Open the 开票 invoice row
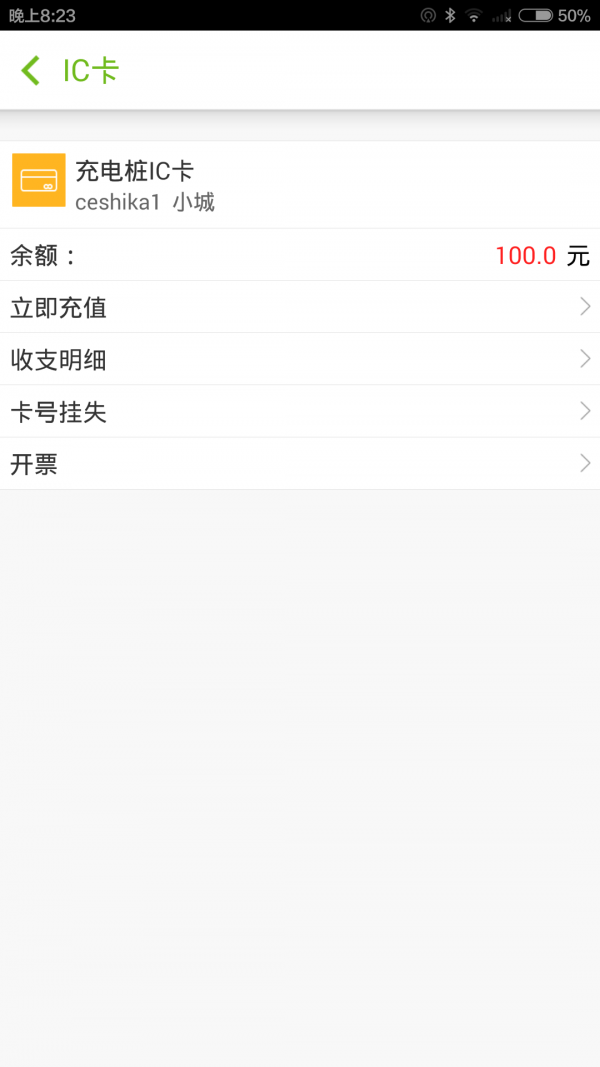Viewport: 600px width, 1067px height. [300, 464]
